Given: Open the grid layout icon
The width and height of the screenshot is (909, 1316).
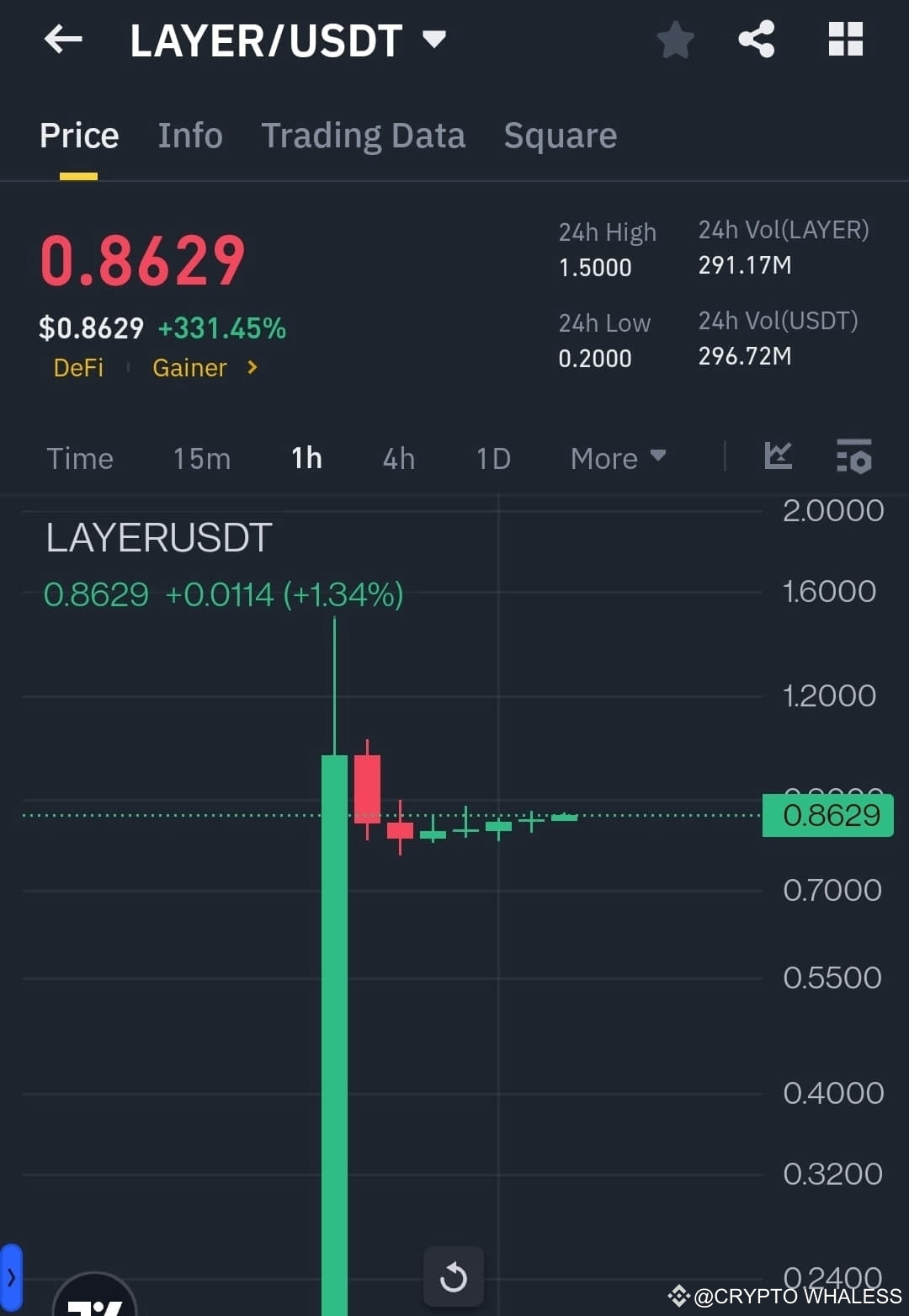Looking at the screenshot, I should [x=845, y=39].
